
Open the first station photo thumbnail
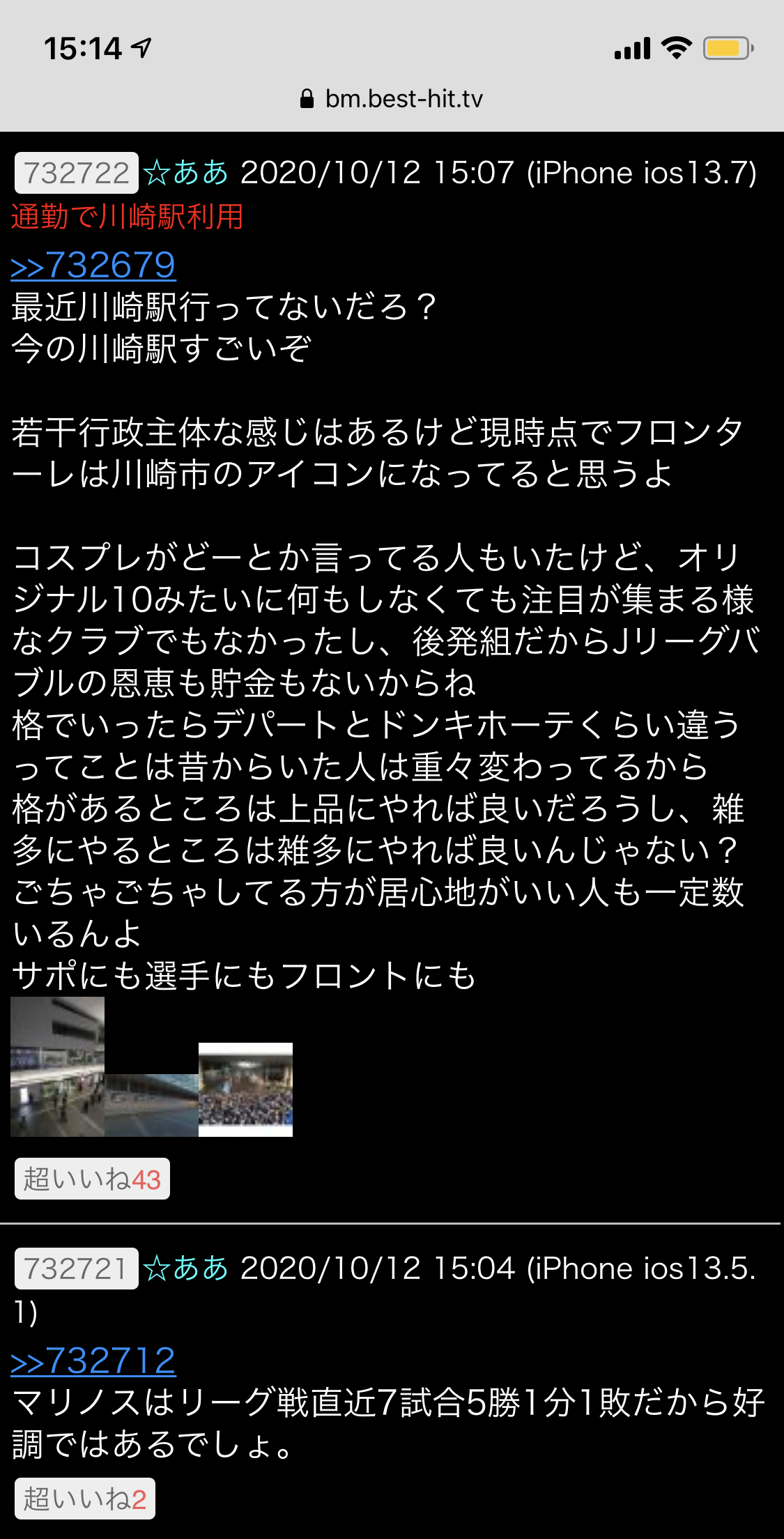[57, 1066]
